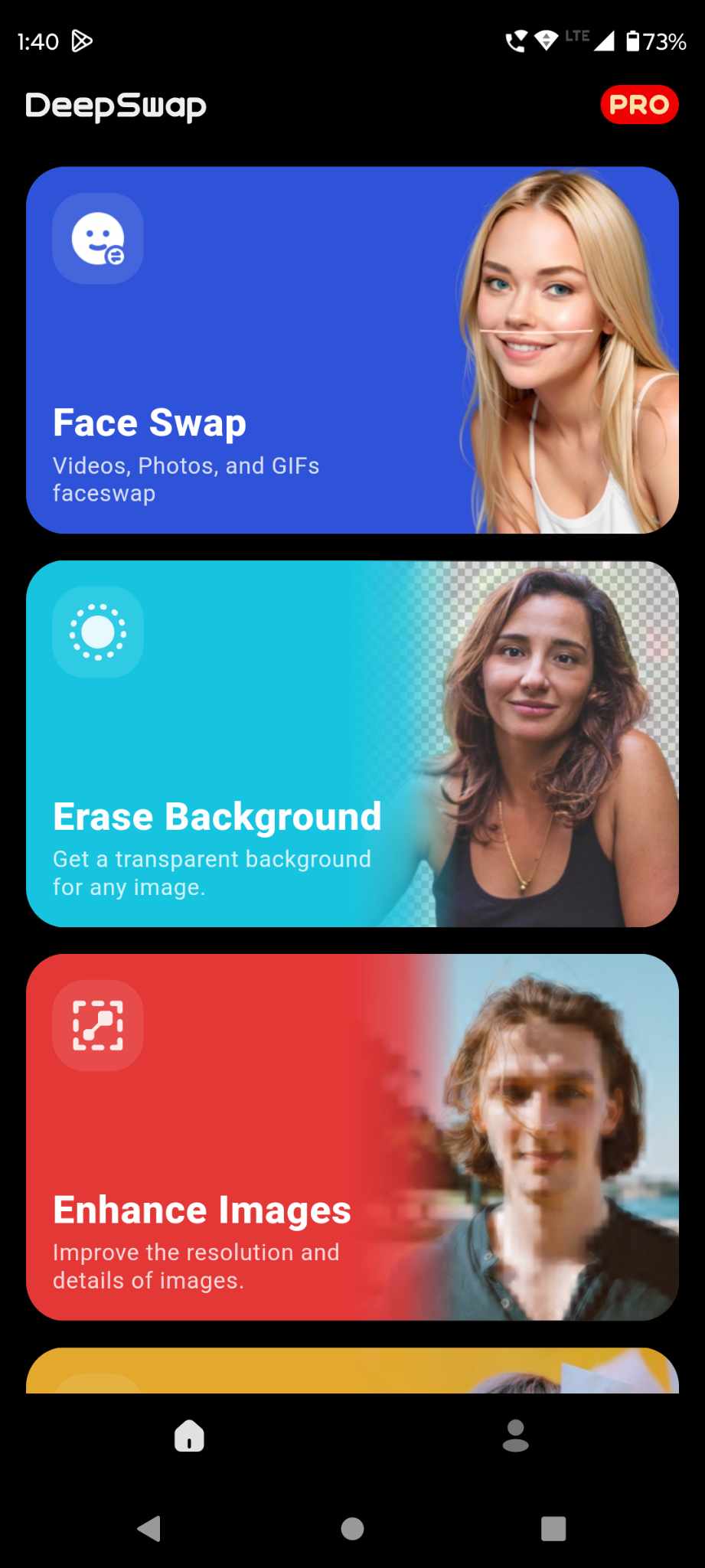Image resolution: width=705 pixels, height=1568 pixels.
Task: Tap the Play Store icon in status bar
Action: [x=80, y=41]
